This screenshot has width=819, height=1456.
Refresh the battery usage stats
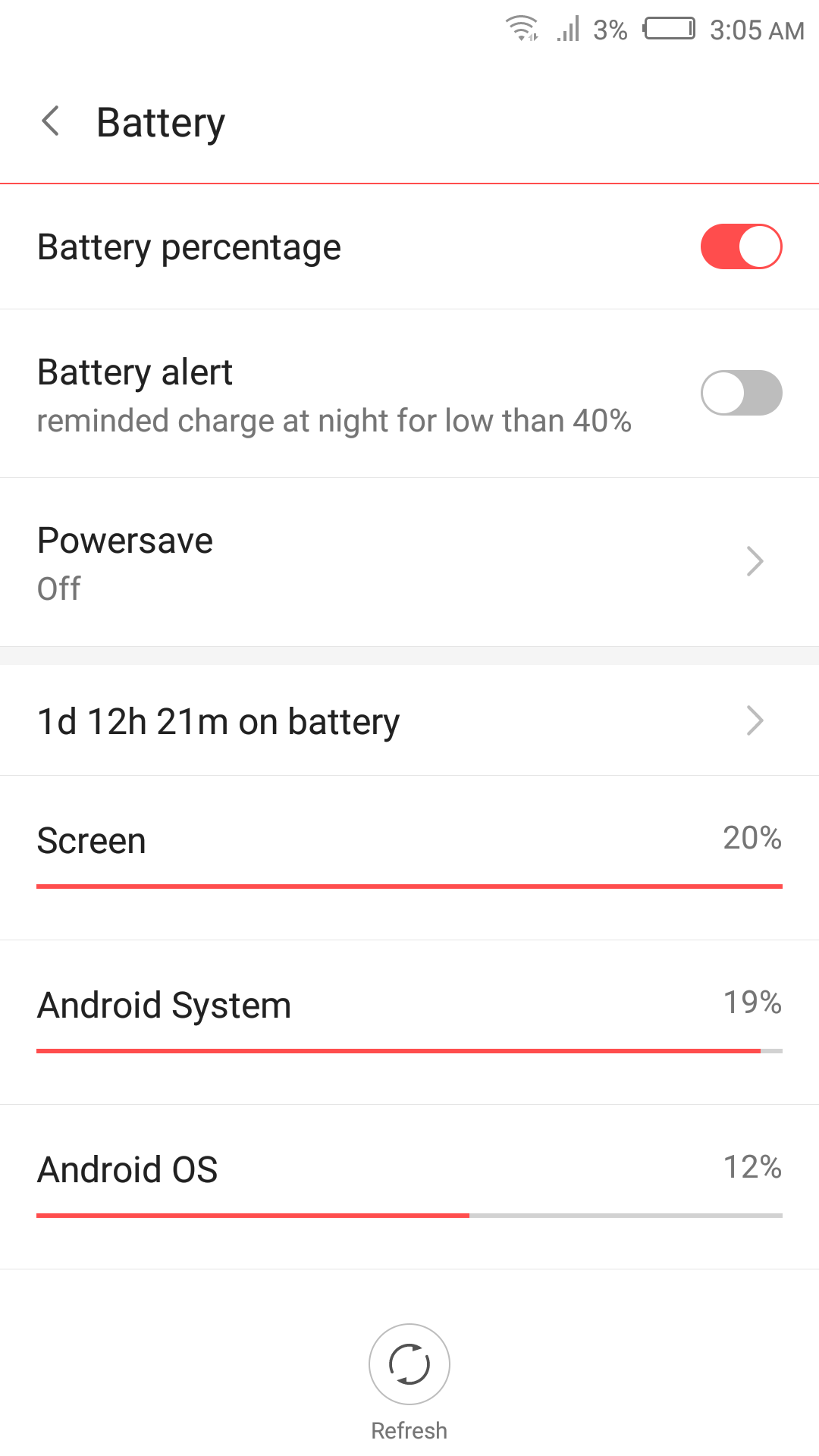[409, 1365]
